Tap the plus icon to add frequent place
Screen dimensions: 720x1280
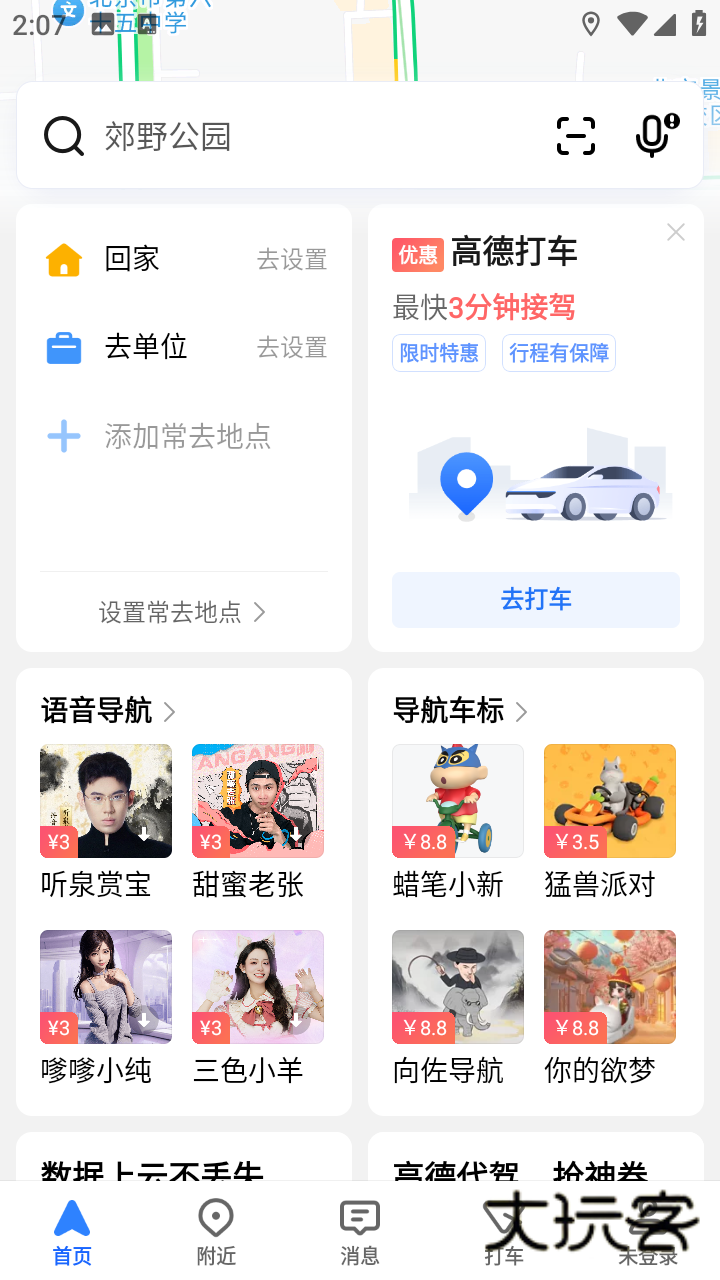coord(64,436)
